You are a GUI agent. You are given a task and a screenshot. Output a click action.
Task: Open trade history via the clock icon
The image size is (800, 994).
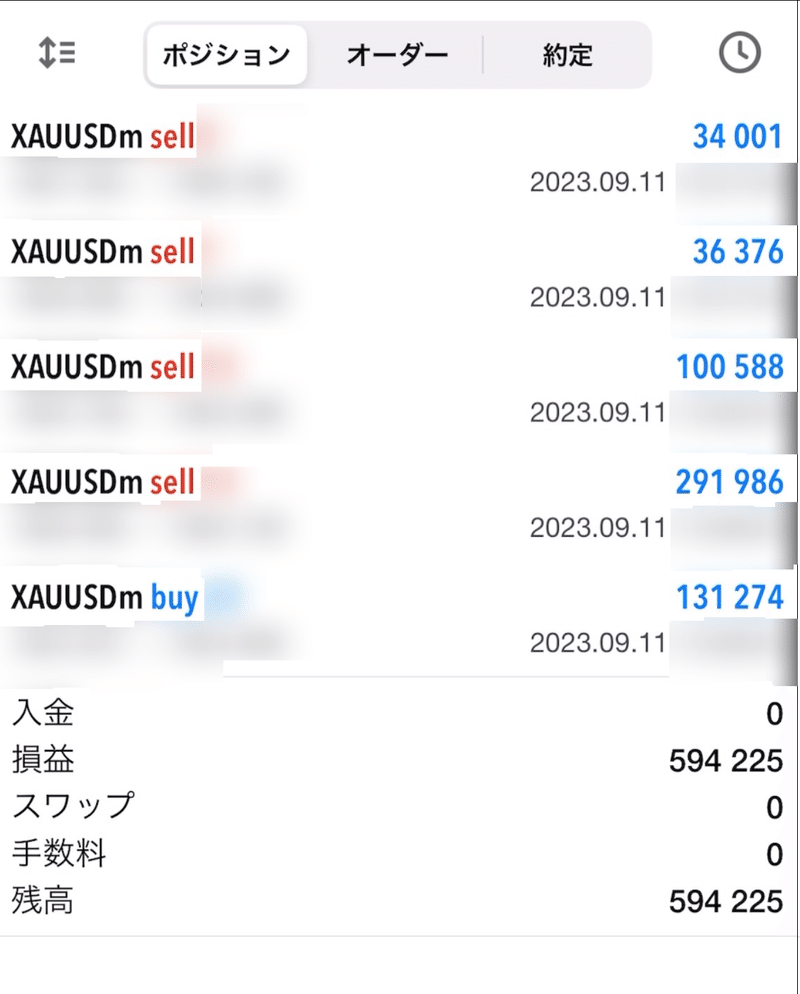coord(738,52)
